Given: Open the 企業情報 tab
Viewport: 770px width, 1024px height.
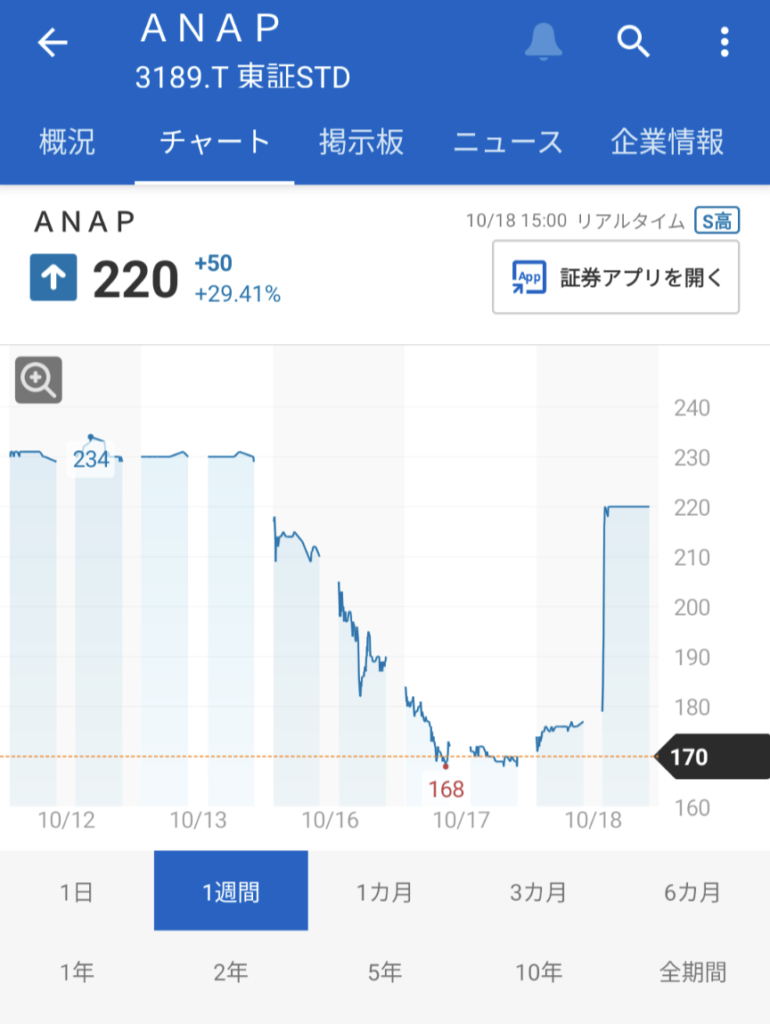Looking at the screenshot, I should 667,142.
